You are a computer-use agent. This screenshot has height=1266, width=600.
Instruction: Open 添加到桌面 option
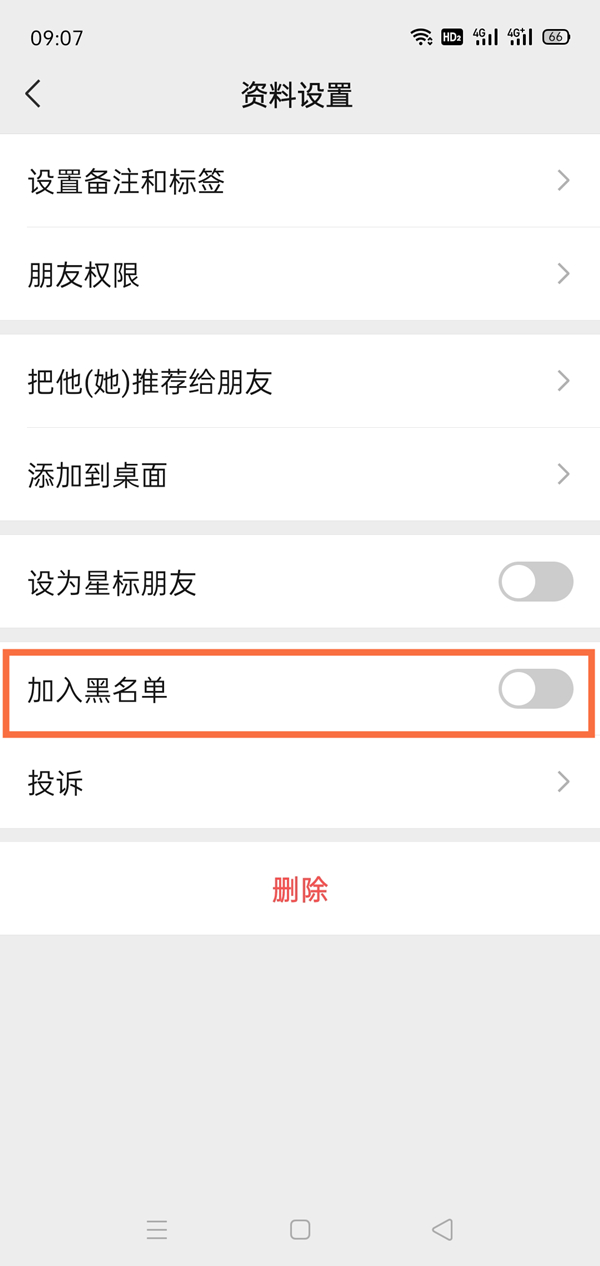tap(300, 474)
